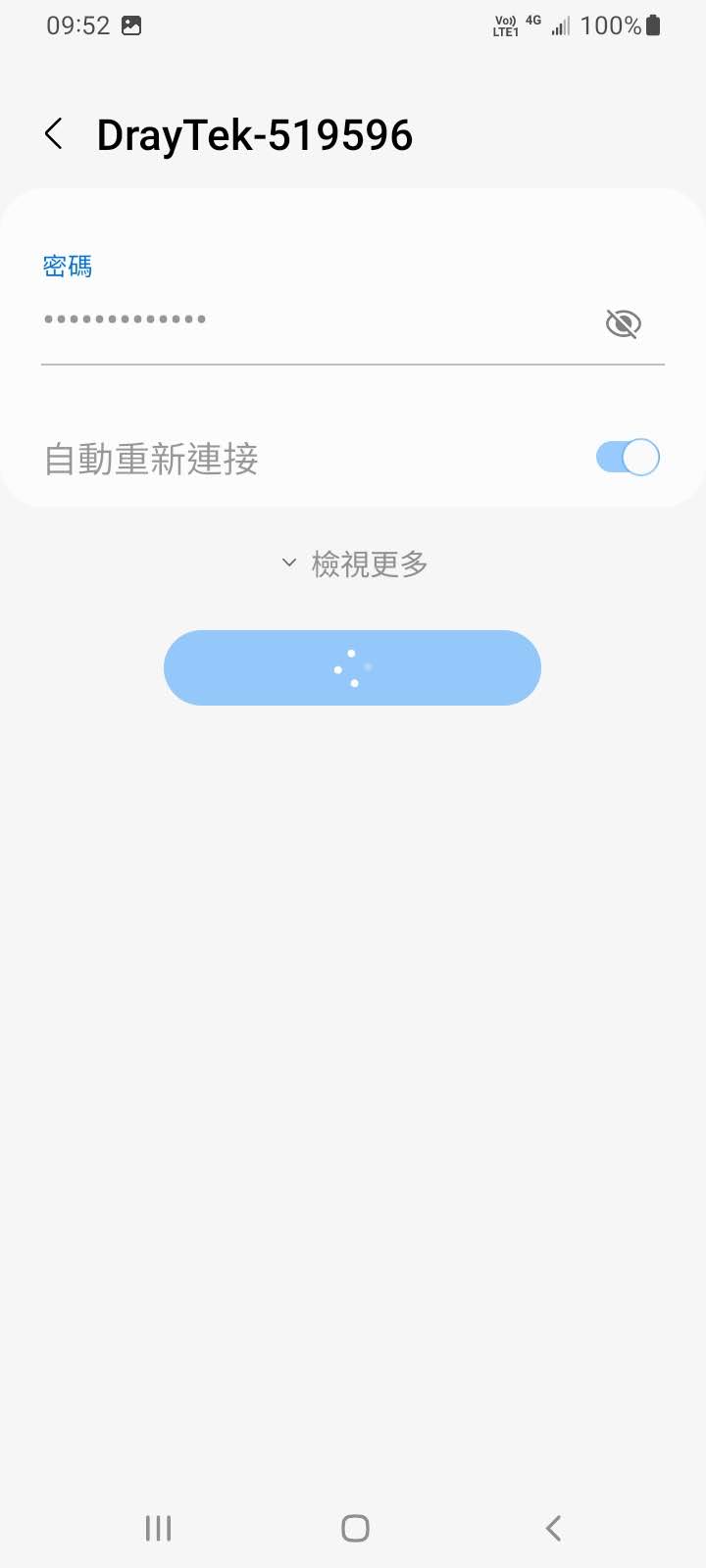706x1568 pixels.
Task: Tap the loading connect button
Action: pyautogui.click(x=352, y=667)
